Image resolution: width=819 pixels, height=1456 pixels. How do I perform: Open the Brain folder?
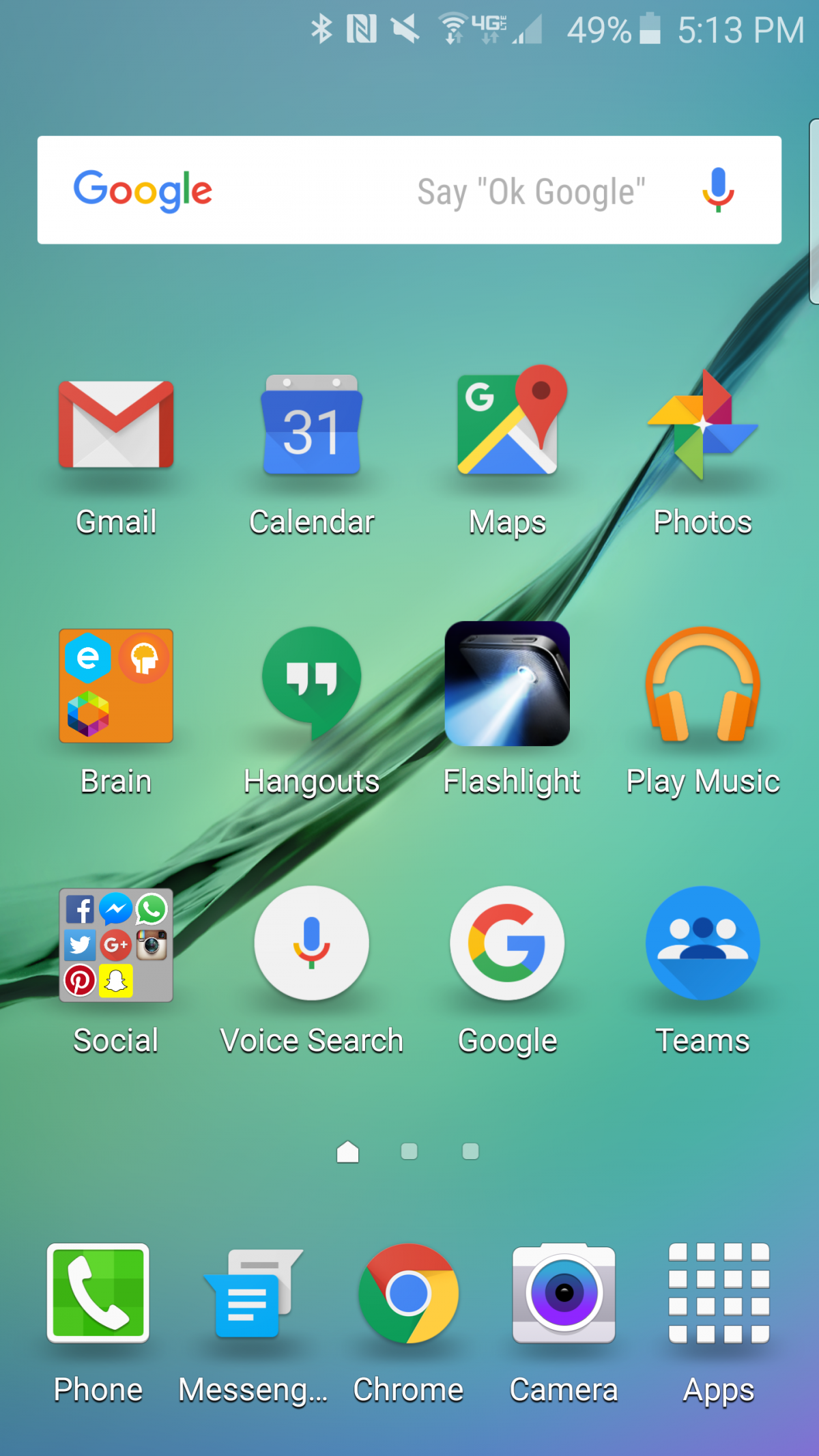(x=116, y=685)
